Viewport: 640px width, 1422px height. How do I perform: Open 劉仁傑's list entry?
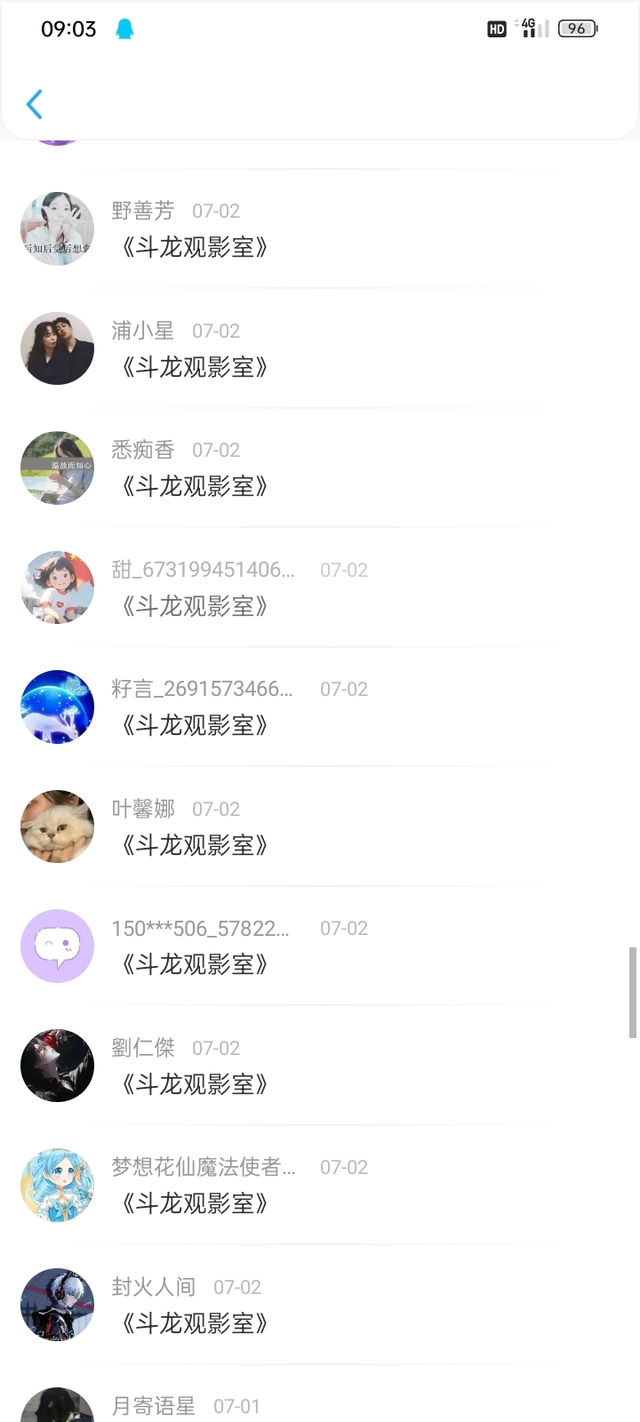(195, 1084)
